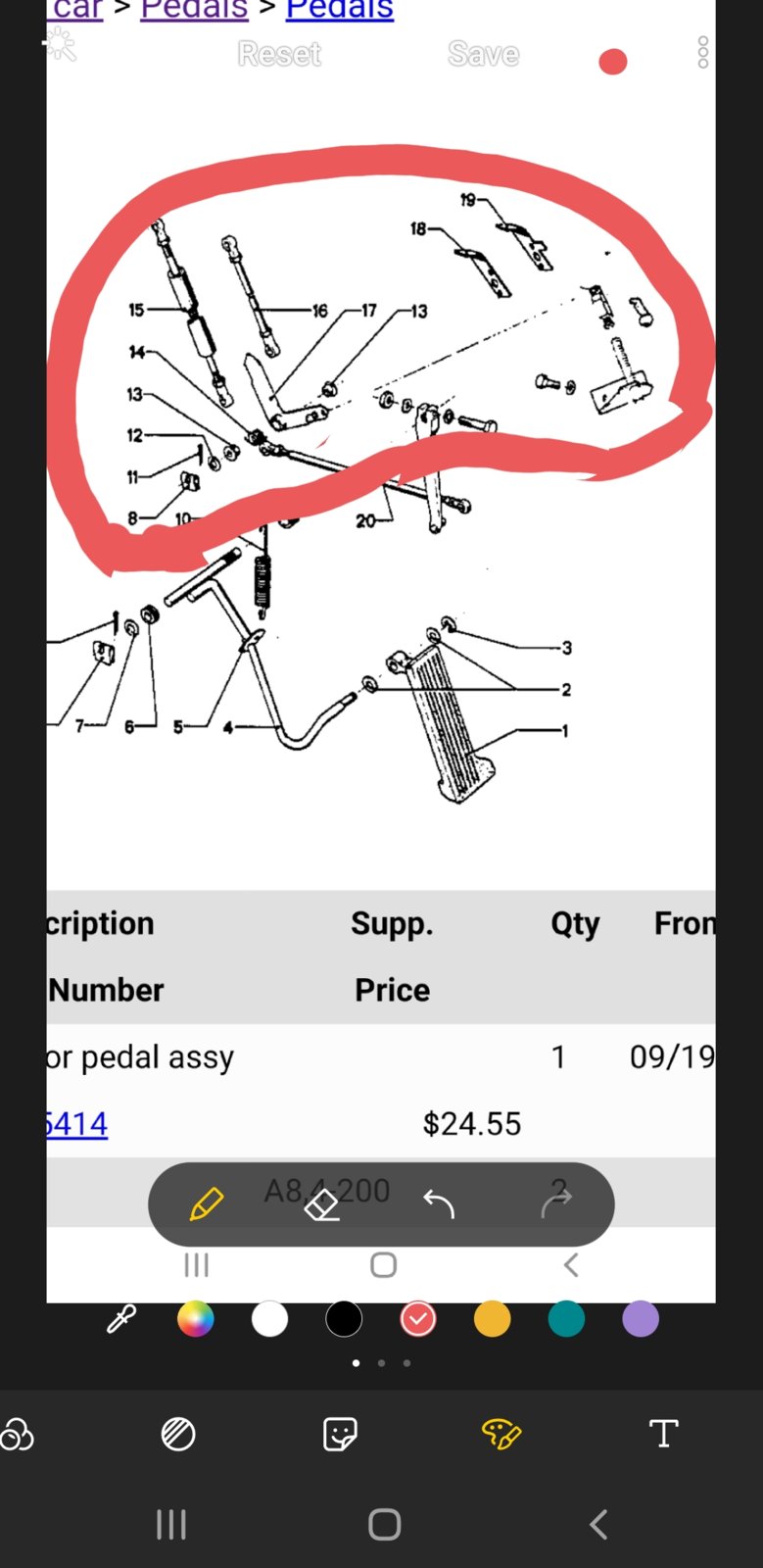Open the sticker tool

click(x=340, y=1435)
